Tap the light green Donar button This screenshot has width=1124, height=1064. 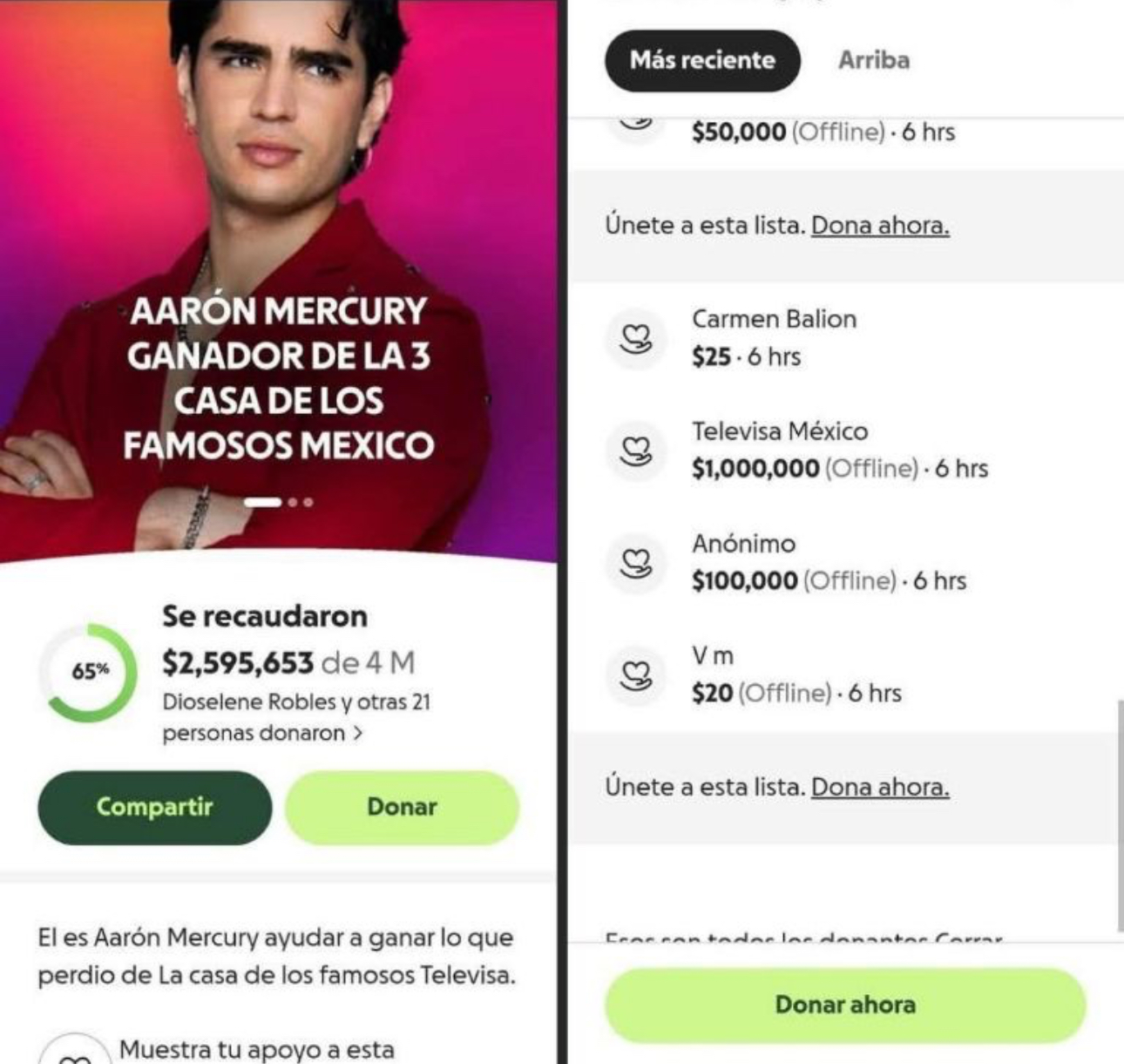point(402,807)
